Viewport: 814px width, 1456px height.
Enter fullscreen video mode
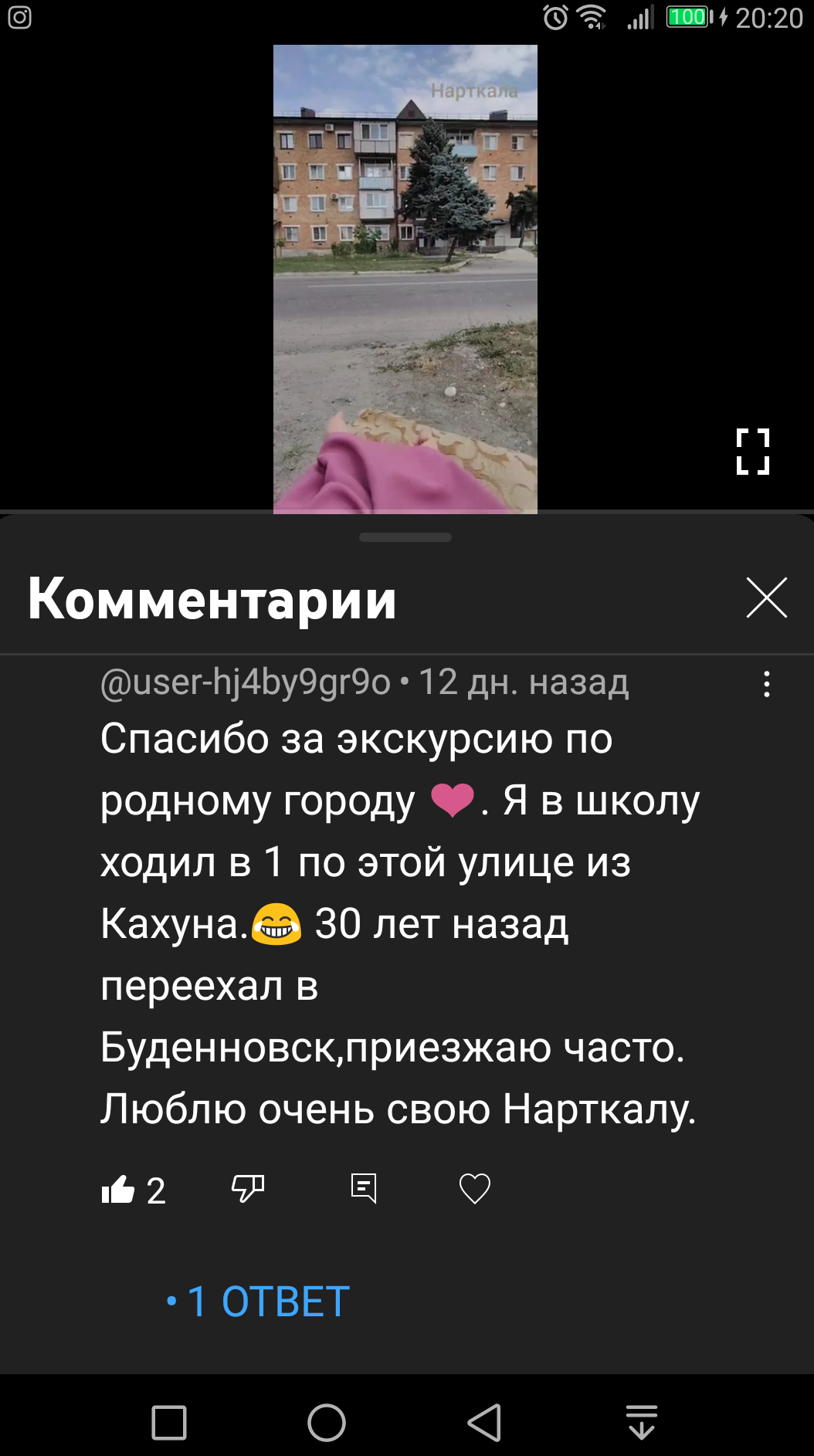coord(752,452)
